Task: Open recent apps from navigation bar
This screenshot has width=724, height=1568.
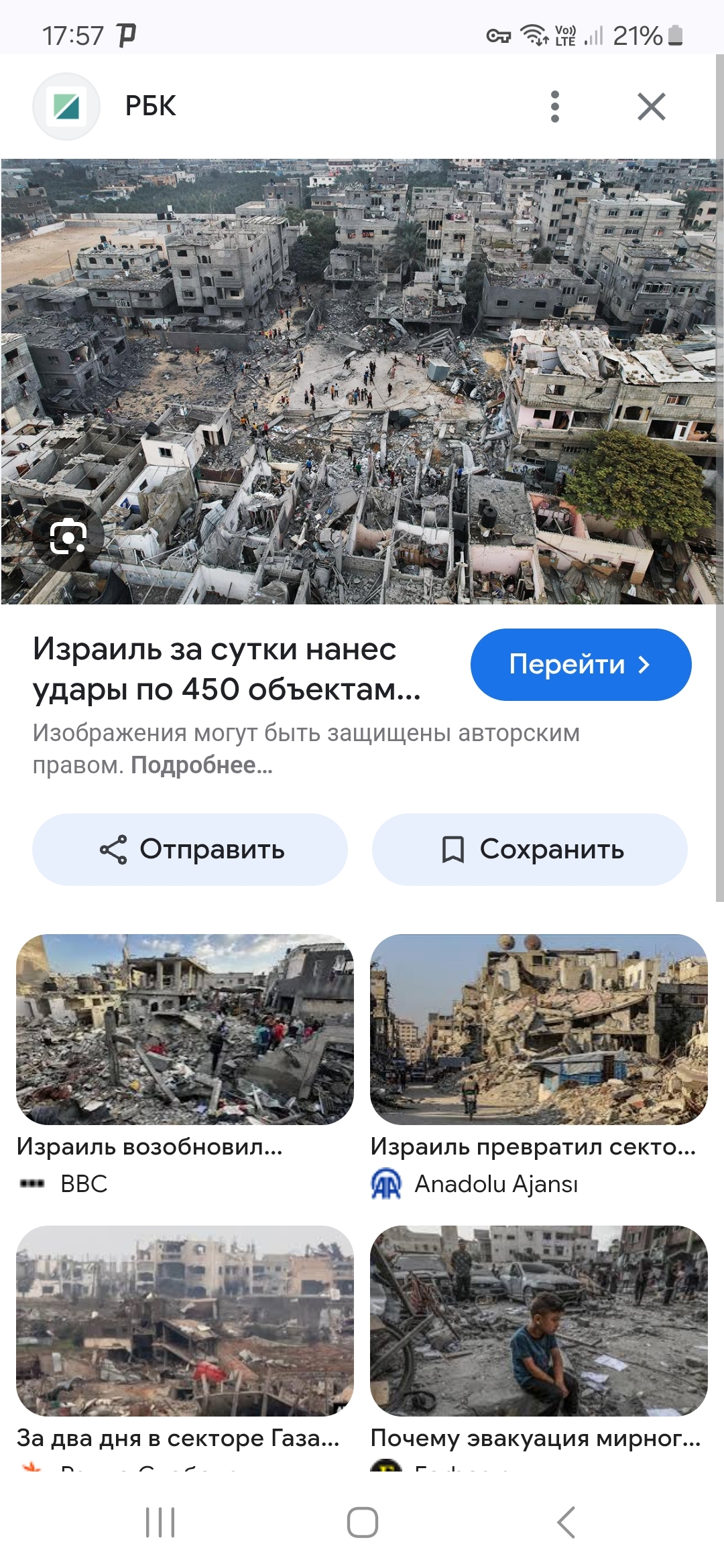Action: (160, 1522)
